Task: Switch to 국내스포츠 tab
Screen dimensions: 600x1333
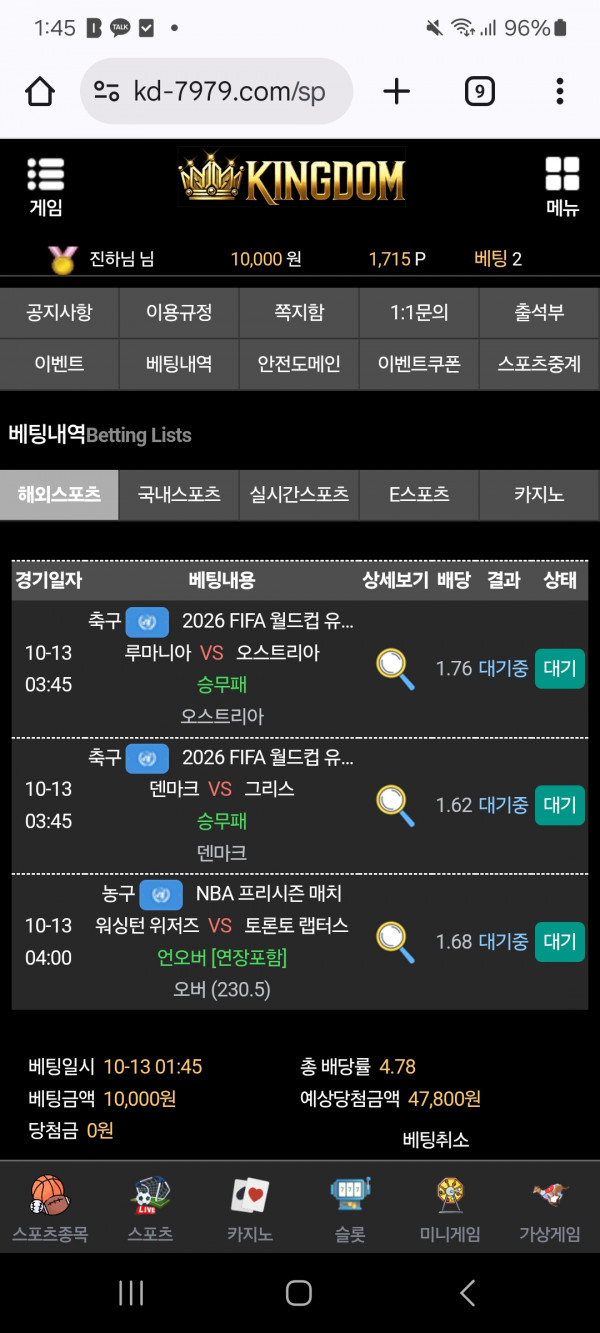Action: 179,494
